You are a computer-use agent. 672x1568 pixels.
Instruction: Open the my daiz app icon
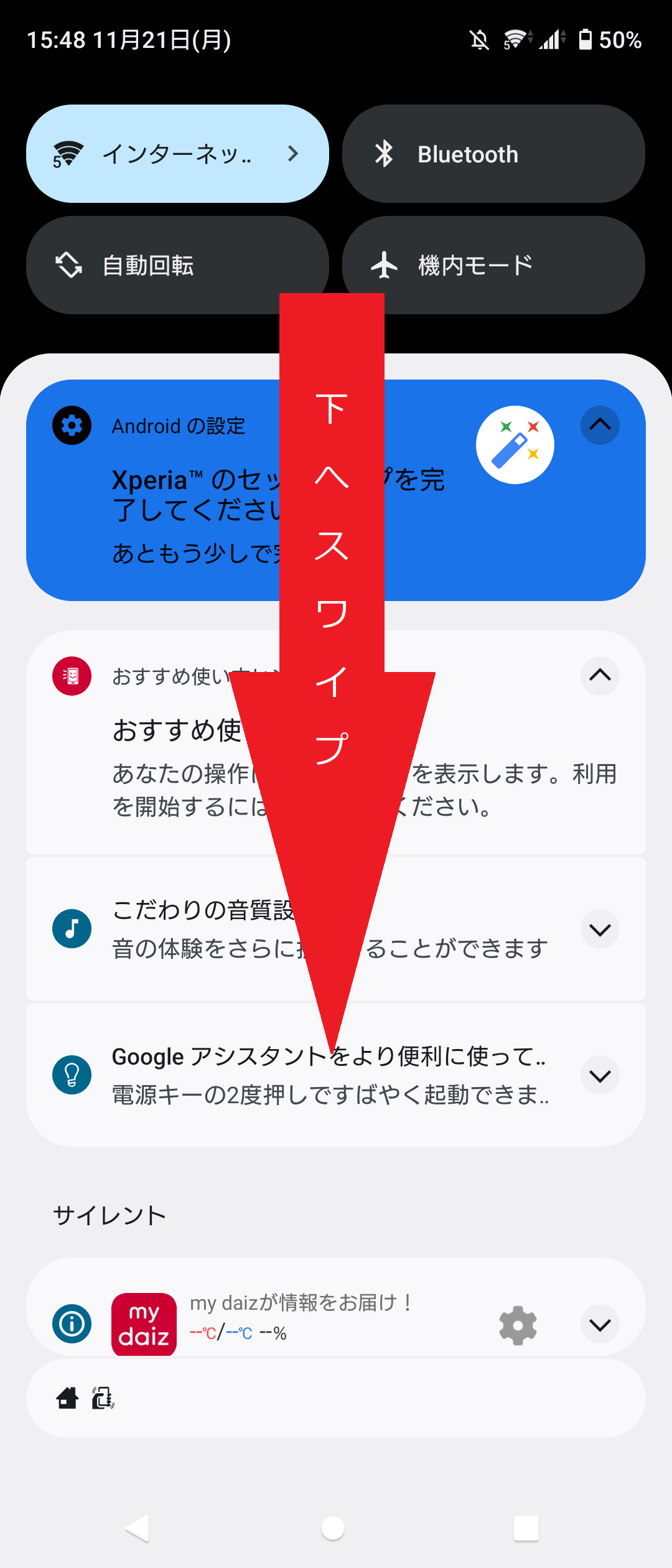click(142, 1324)
